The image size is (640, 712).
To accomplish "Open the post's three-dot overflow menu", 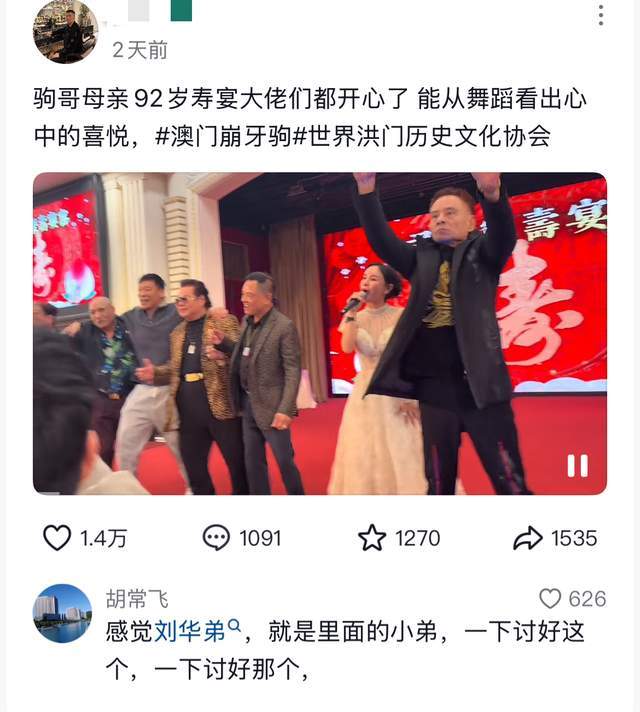I will (601, 15).
